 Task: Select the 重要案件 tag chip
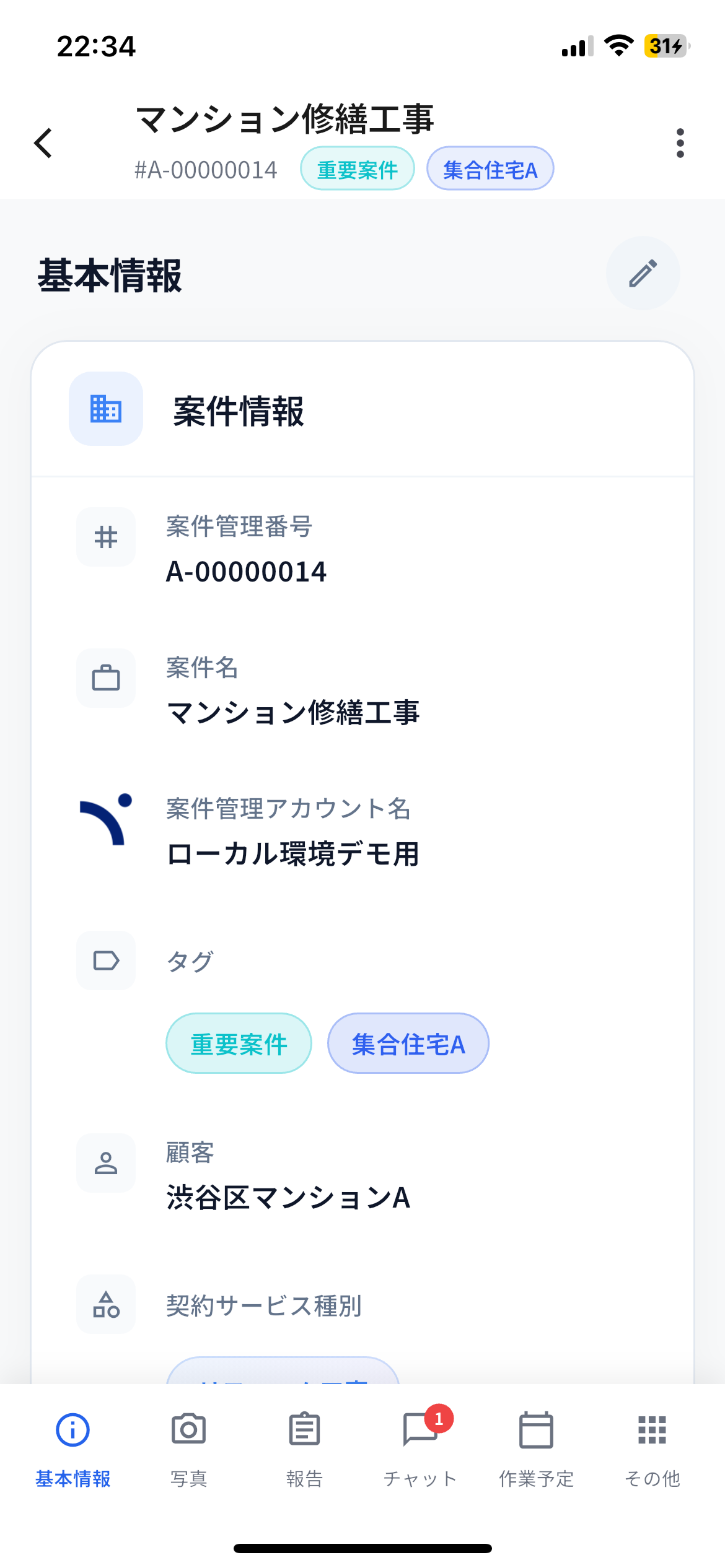238,1043
